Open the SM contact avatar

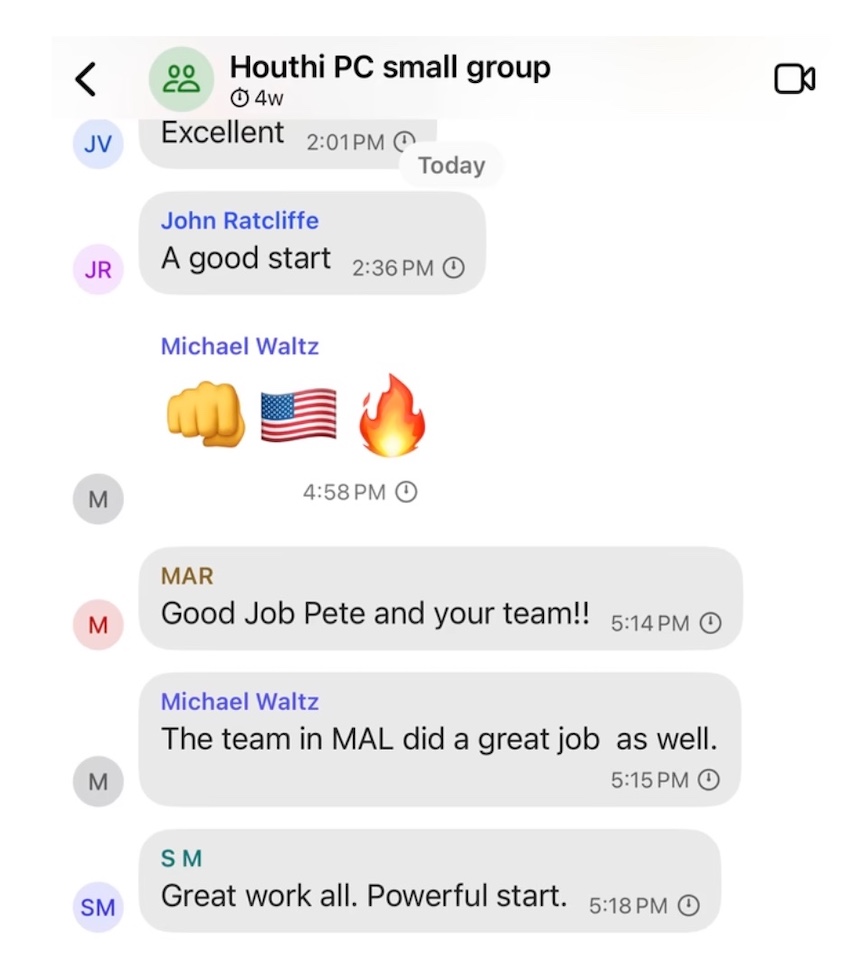(98, 907)
